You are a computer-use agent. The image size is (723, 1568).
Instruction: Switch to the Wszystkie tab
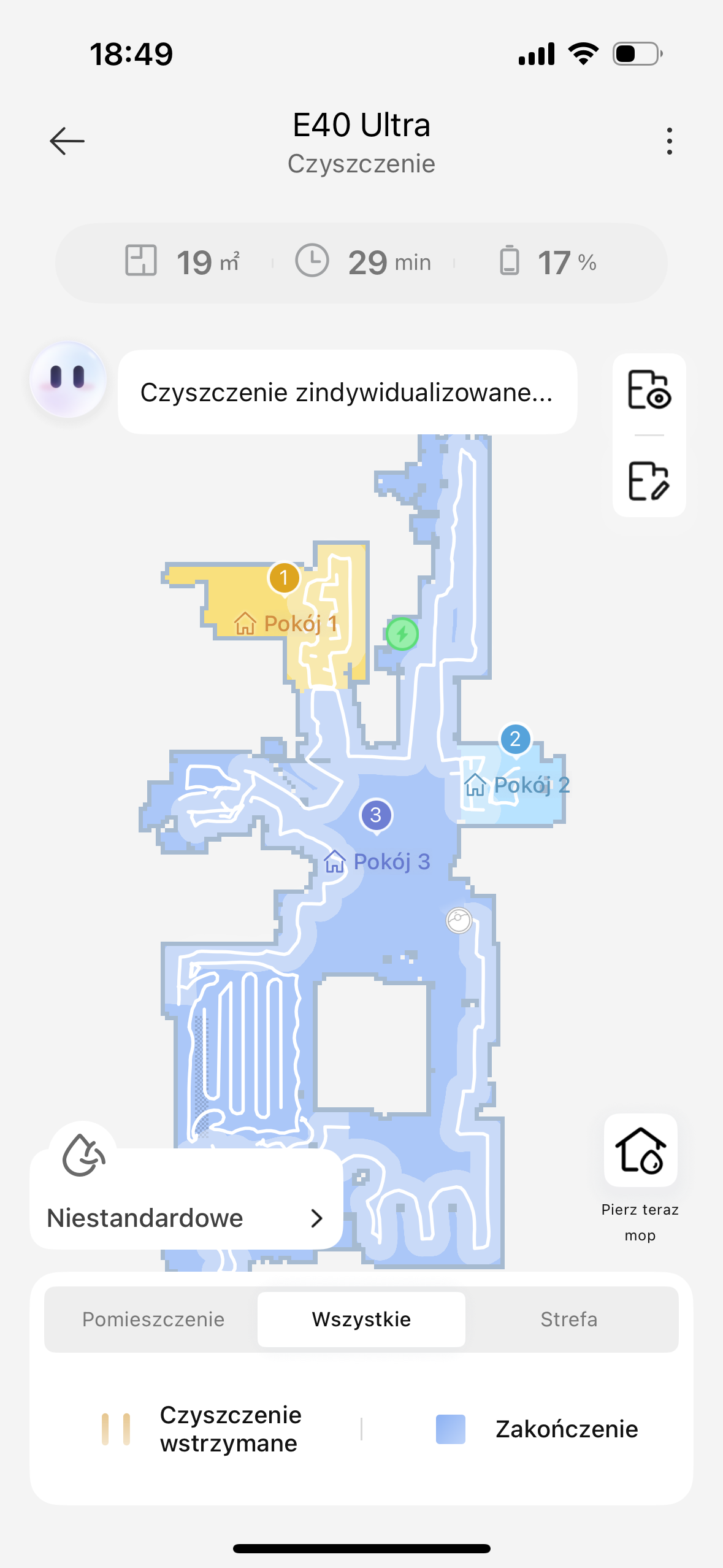(x=361, y=1320)
